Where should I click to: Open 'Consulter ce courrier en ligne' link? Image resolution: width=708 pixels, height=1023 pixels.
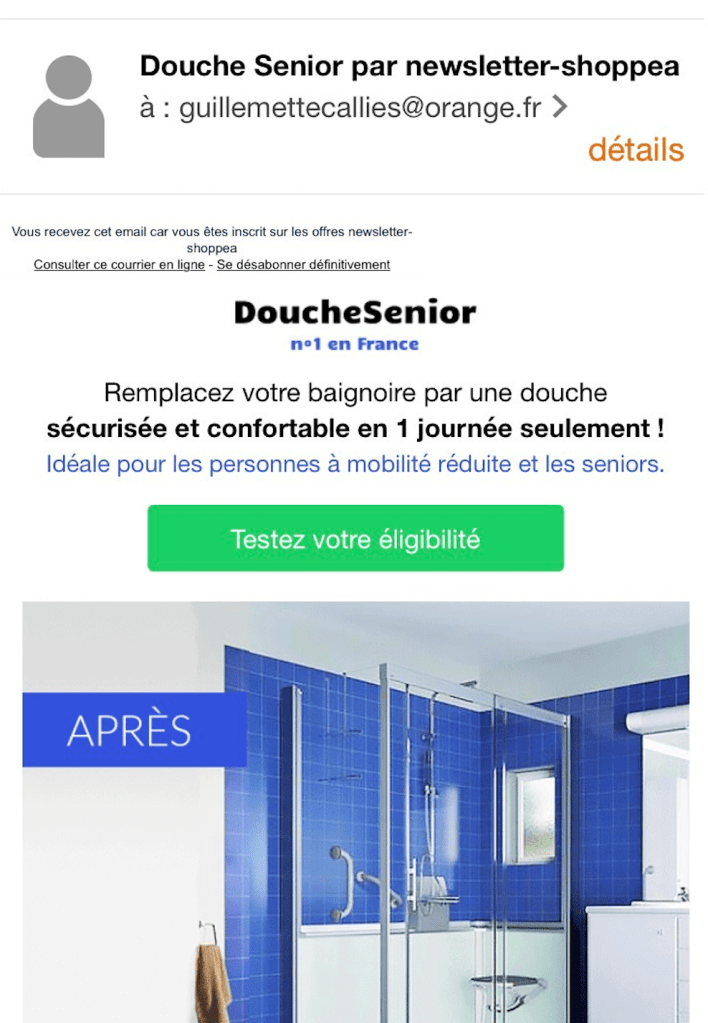119,265
